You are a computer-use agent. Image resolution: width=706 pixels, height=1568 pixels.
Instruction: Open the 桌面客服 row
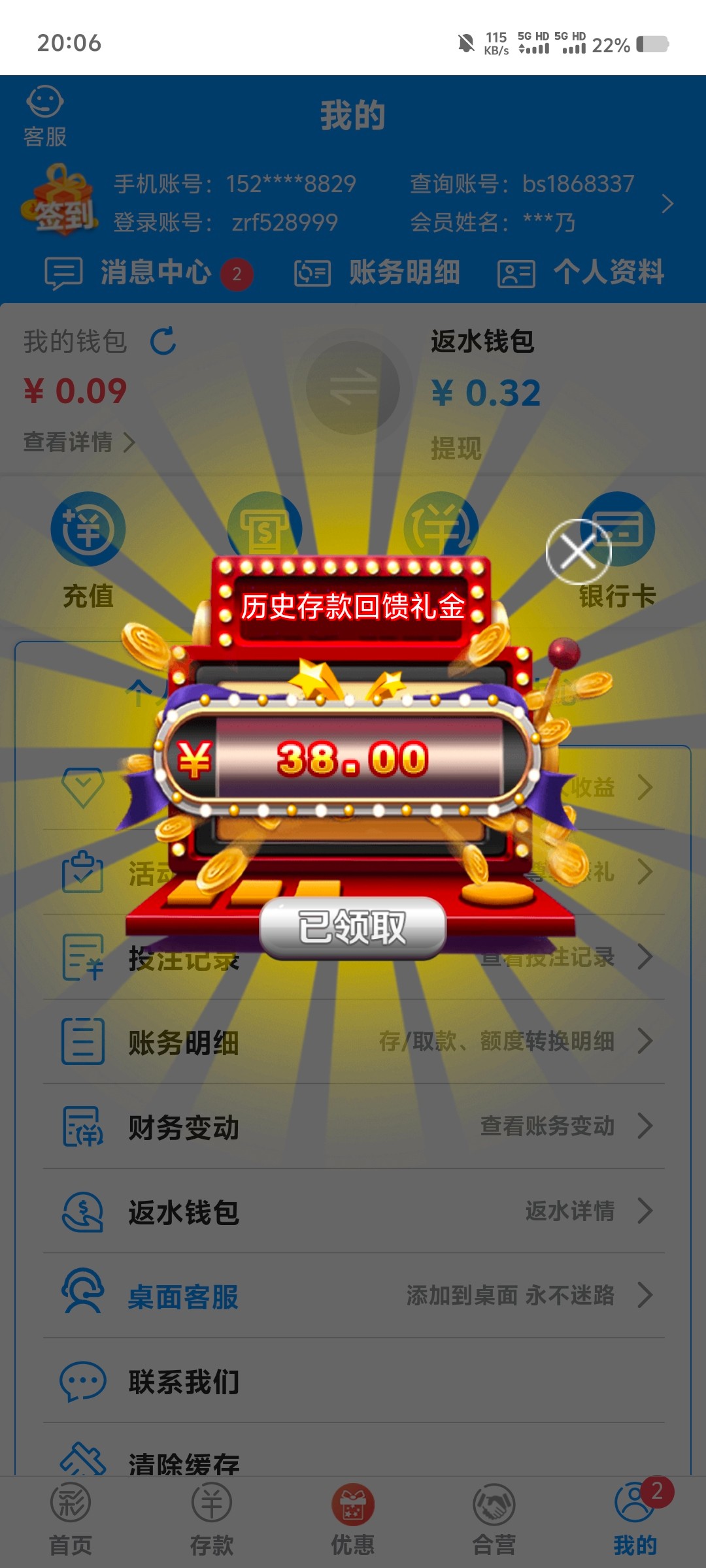353,1296
